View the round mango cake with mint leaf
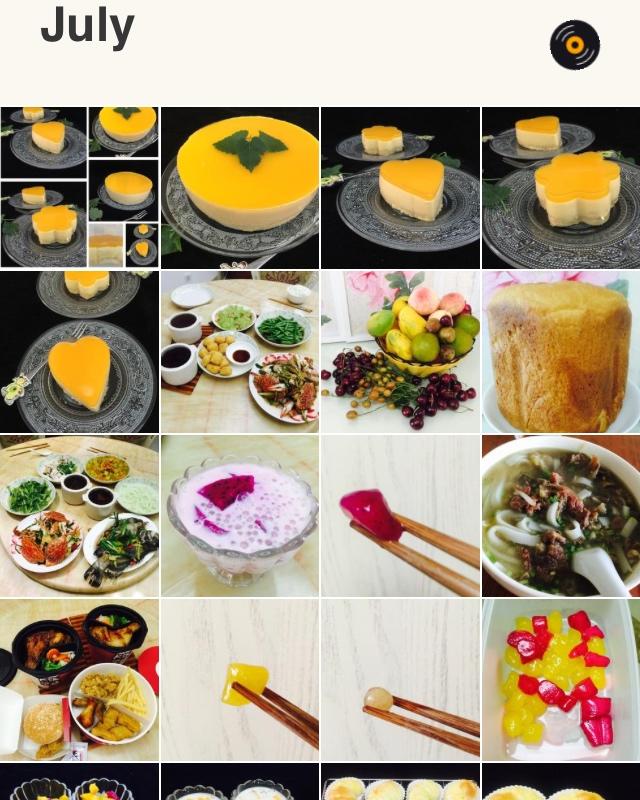 [x=240, y=187]
